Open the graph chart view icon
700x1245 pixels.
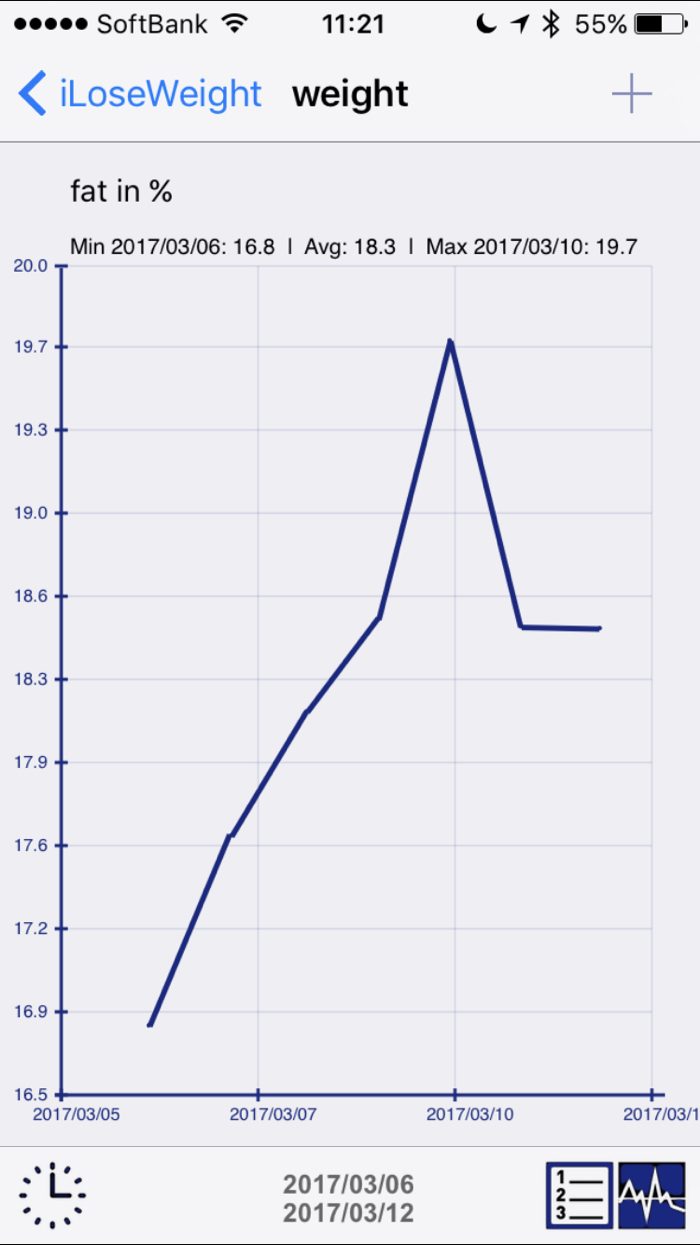coord(652,1196)
